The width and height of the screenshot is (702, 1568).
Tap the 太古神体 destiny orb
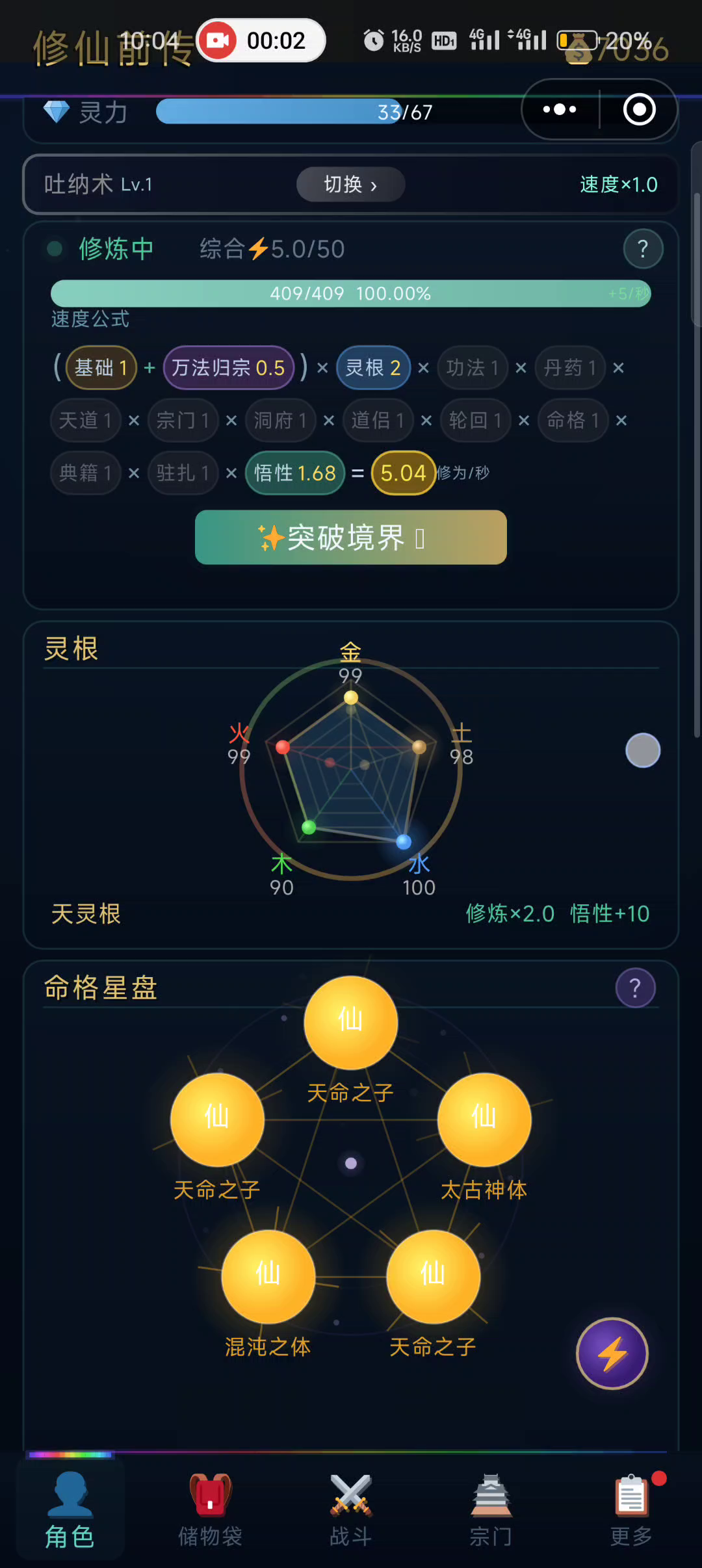pyautogui.click(x=484, y=1119)
